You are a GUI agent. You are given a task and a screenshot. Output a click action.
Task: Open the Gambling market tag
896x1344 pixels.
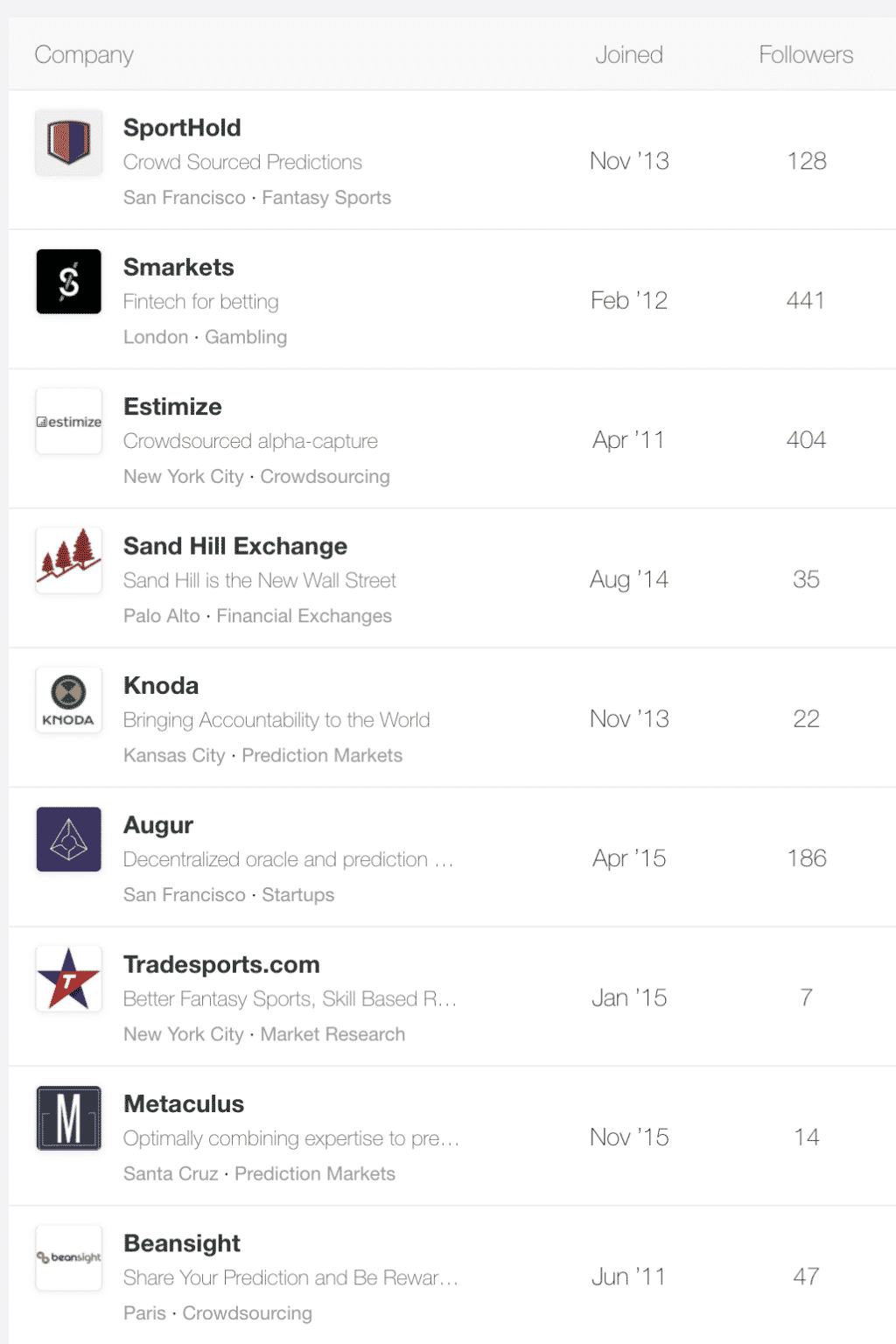[x=246, y=337]
